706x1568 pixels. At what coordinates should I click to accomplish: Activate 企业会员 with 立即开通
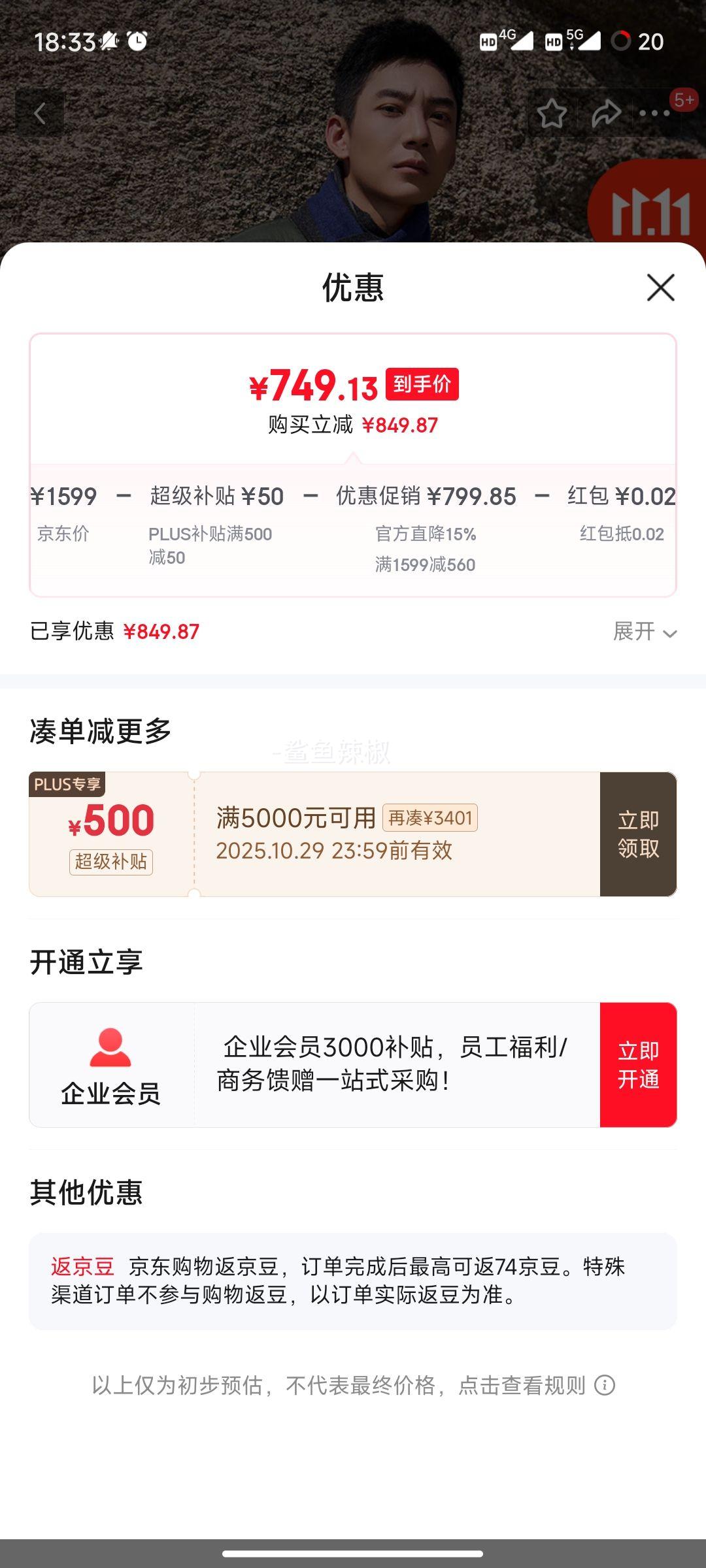(x=638, y=1065)
